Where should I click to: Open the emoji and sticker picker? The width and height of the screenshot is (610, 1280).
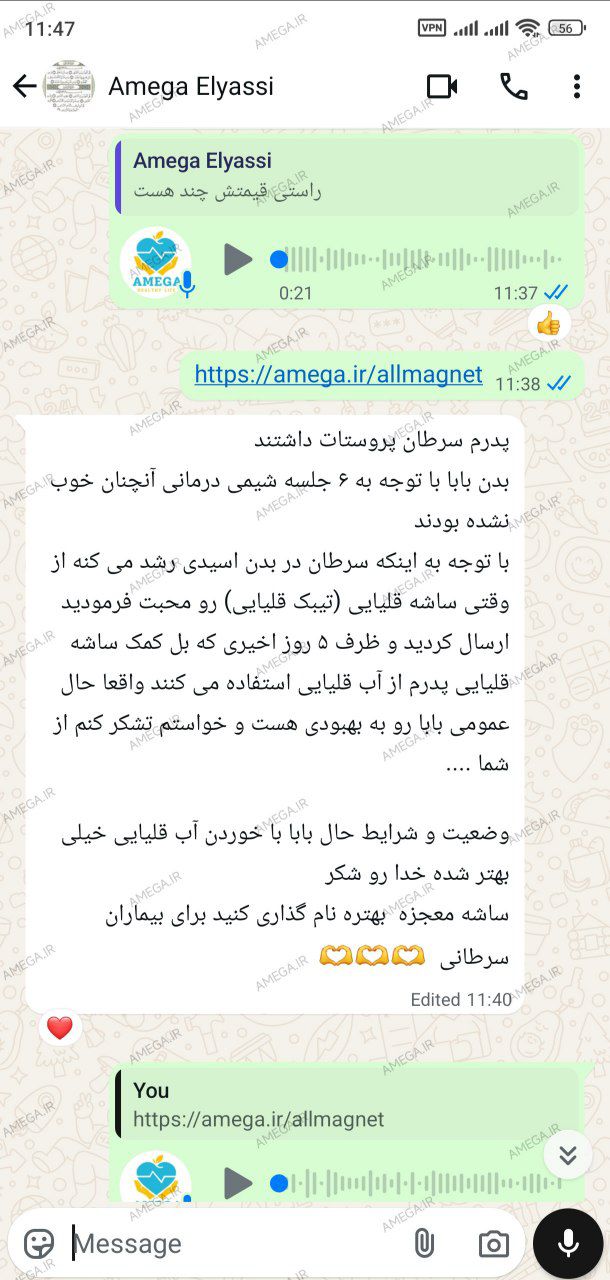(39, 1243)
